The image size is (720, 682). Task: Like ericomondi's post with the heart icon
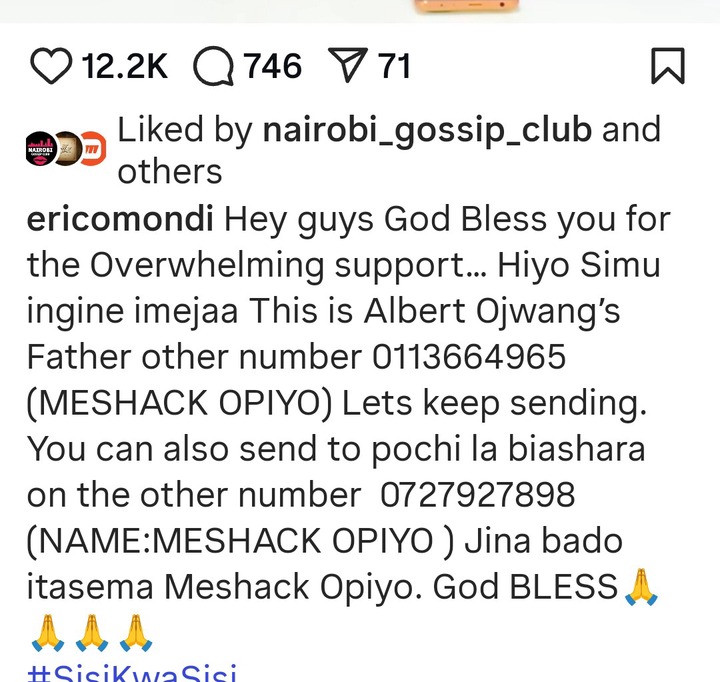51,67
